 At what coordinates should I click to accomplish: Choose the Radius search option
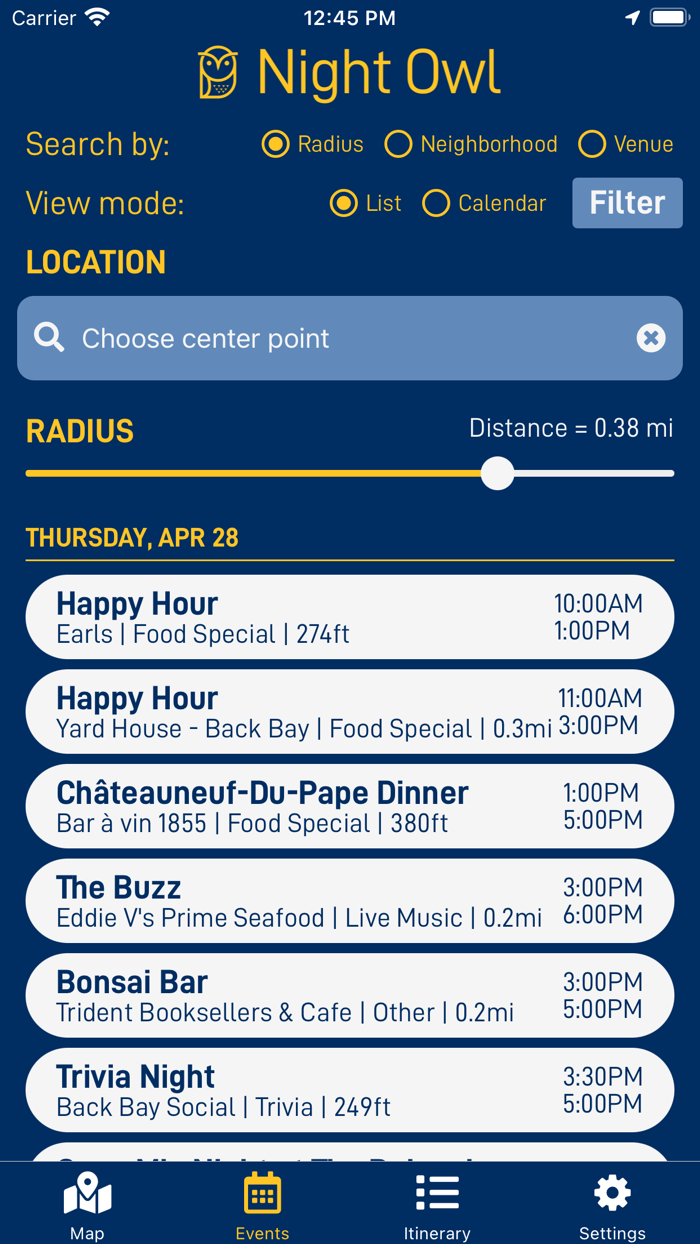point(313,144)
